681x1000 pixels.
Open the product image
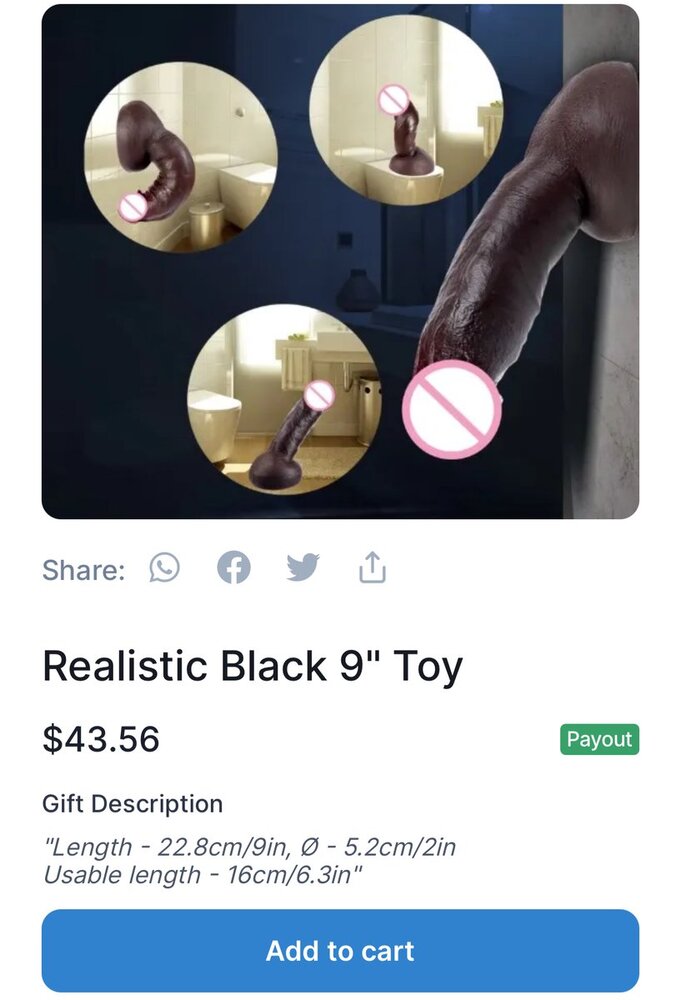pos(340,262)
